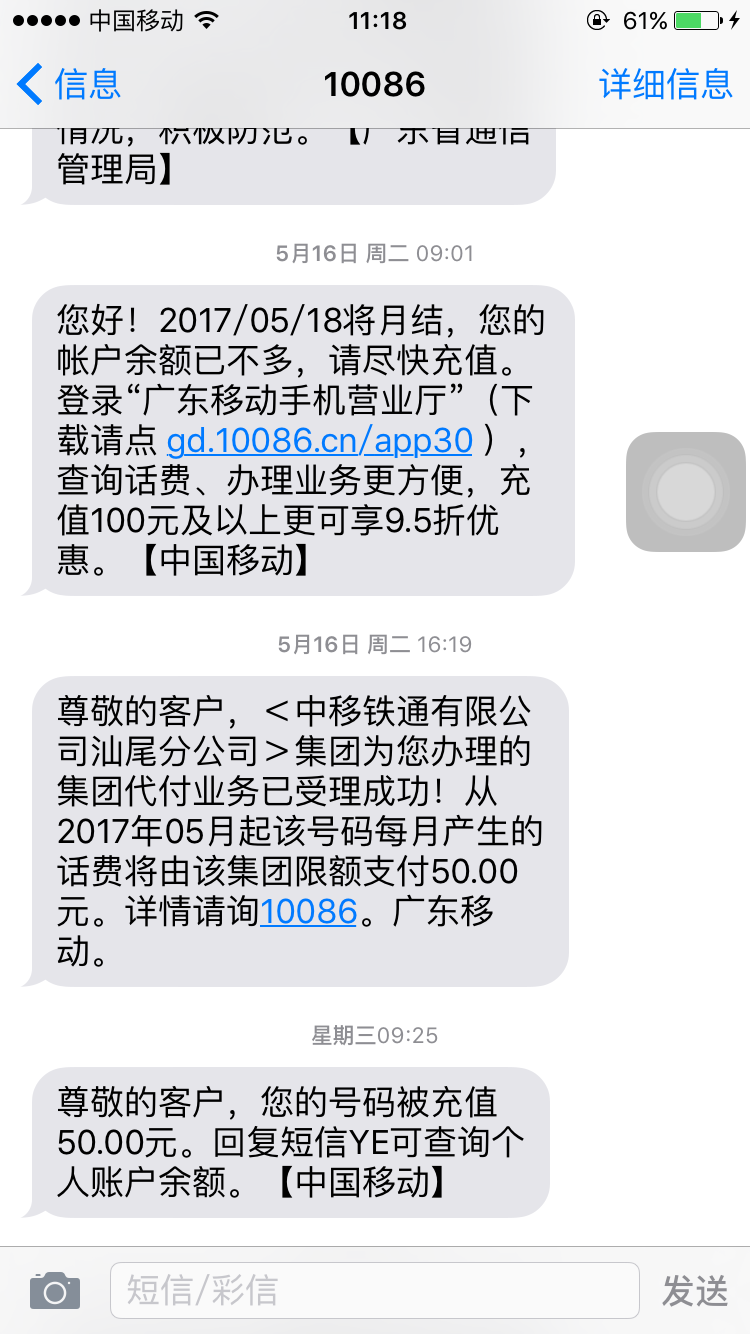Go back to the 信息 list
750x1334 pixels.
pos(70,84)
